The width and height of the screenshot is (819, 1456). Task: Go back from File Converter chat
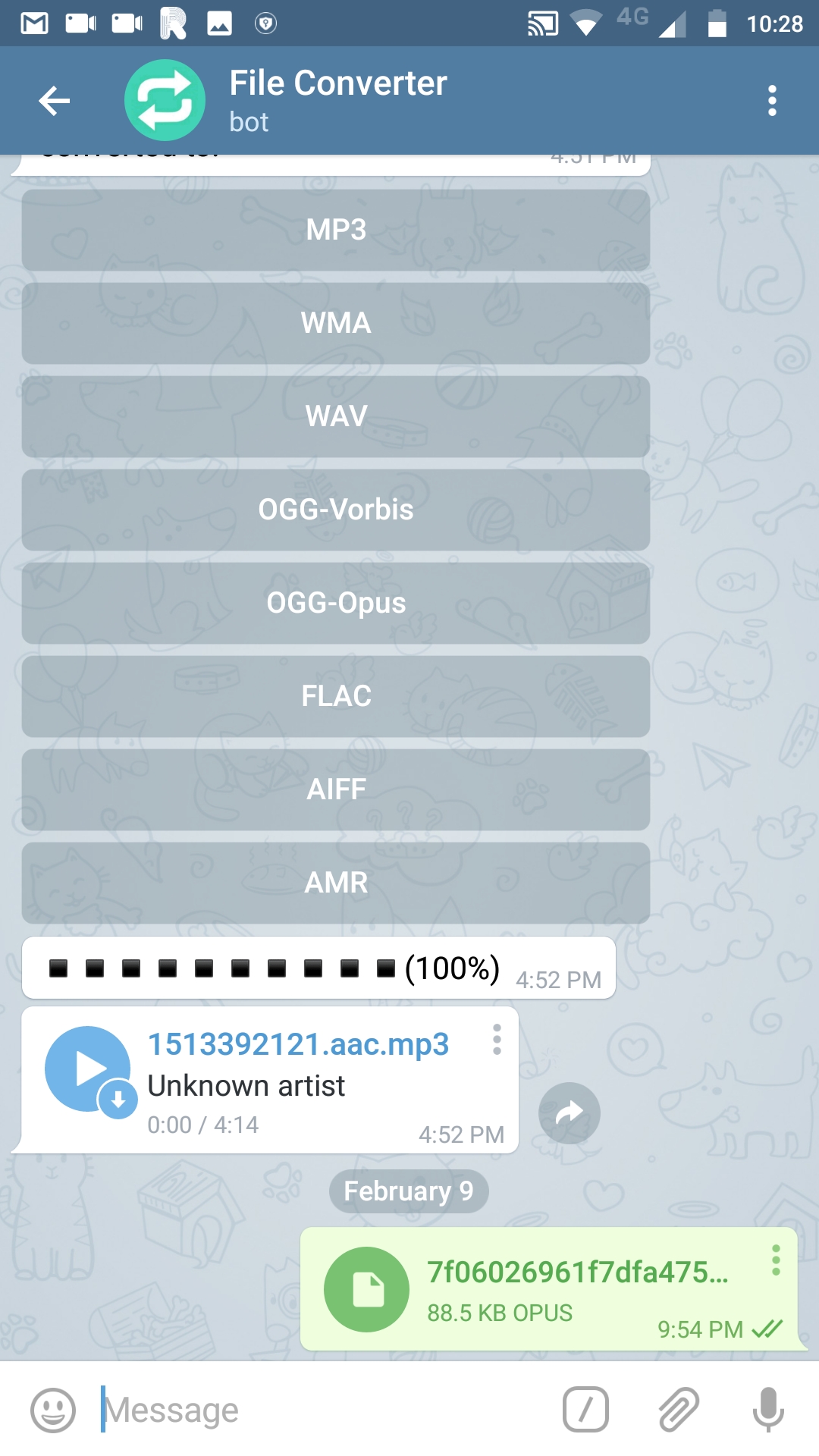(x=55, y=101)
